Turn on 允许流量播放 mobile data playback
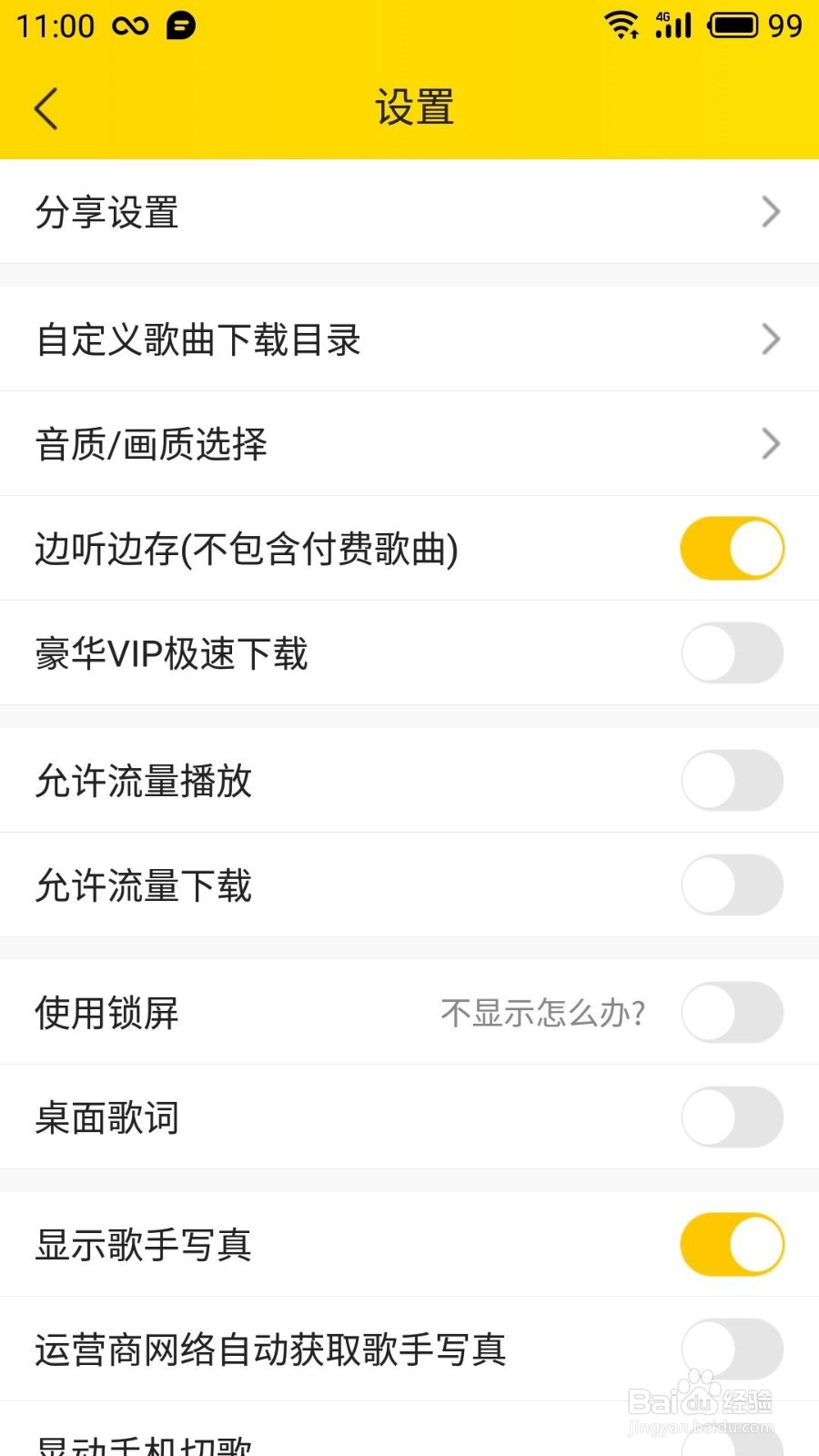 [x=731, y=781]
